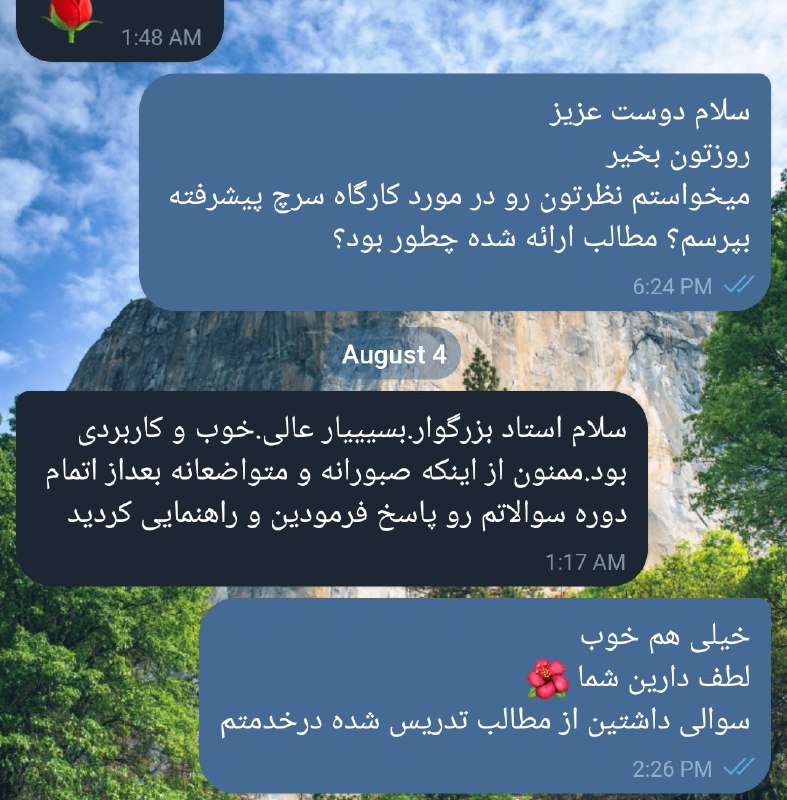The image size is (787, 800).
Task: Tap the August 4 date chip
Action: click(394, 354)
